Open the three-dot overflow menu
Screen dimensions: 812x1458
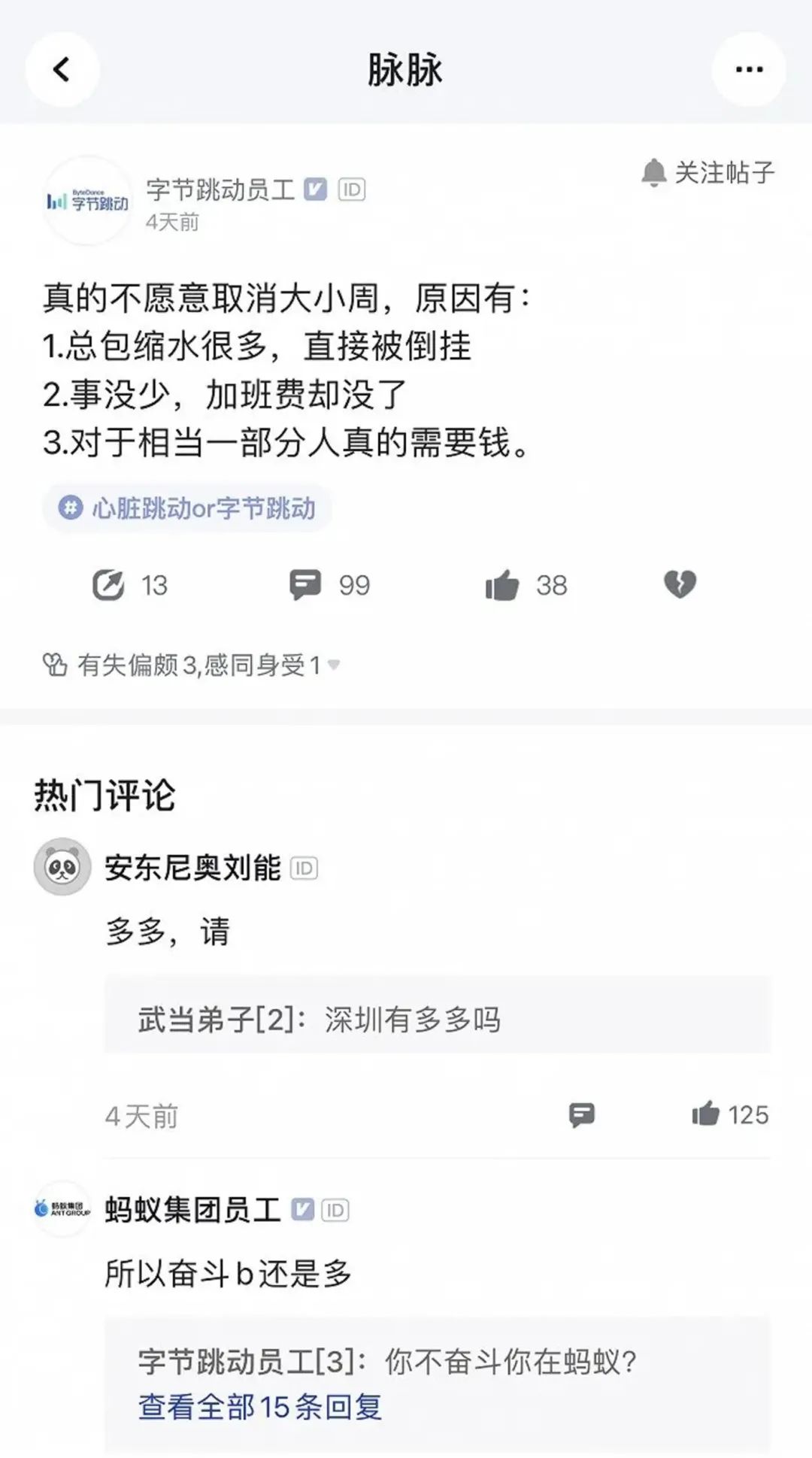pos(749,70)
